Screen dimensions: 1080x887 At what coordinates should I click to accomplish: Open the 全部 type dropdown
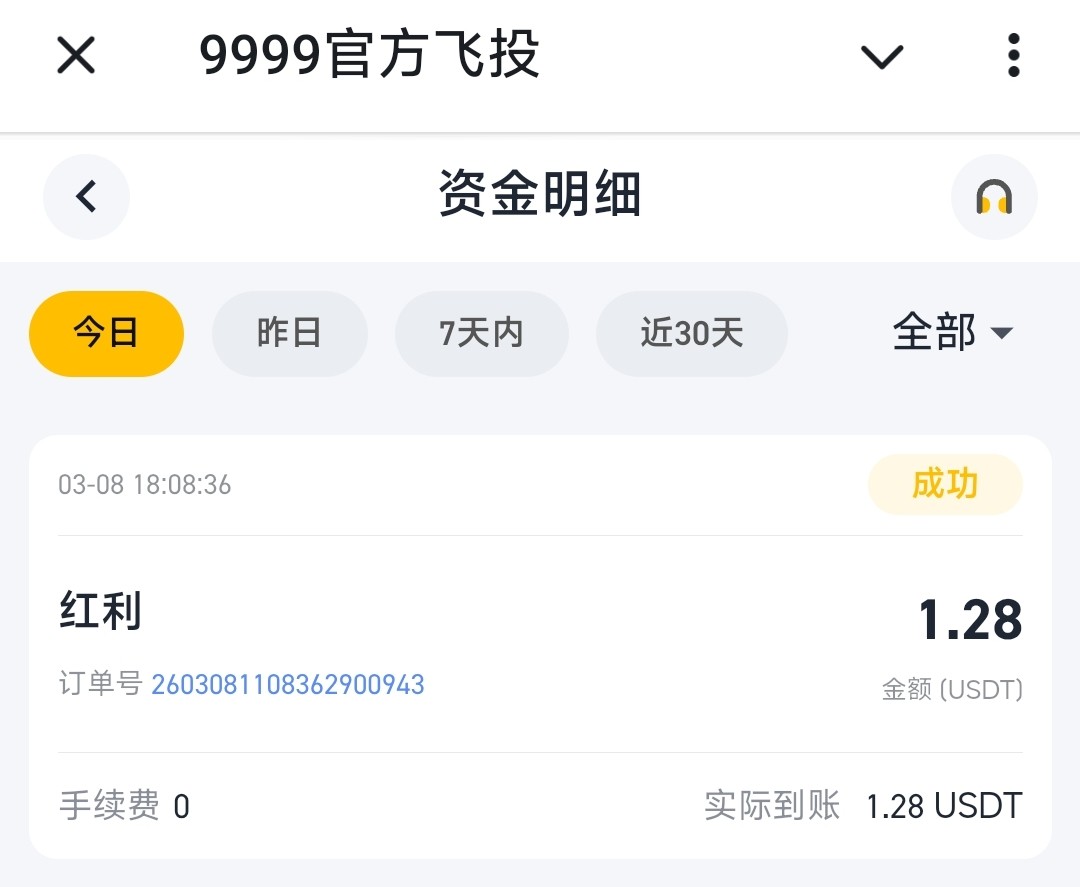coord(953,333)
